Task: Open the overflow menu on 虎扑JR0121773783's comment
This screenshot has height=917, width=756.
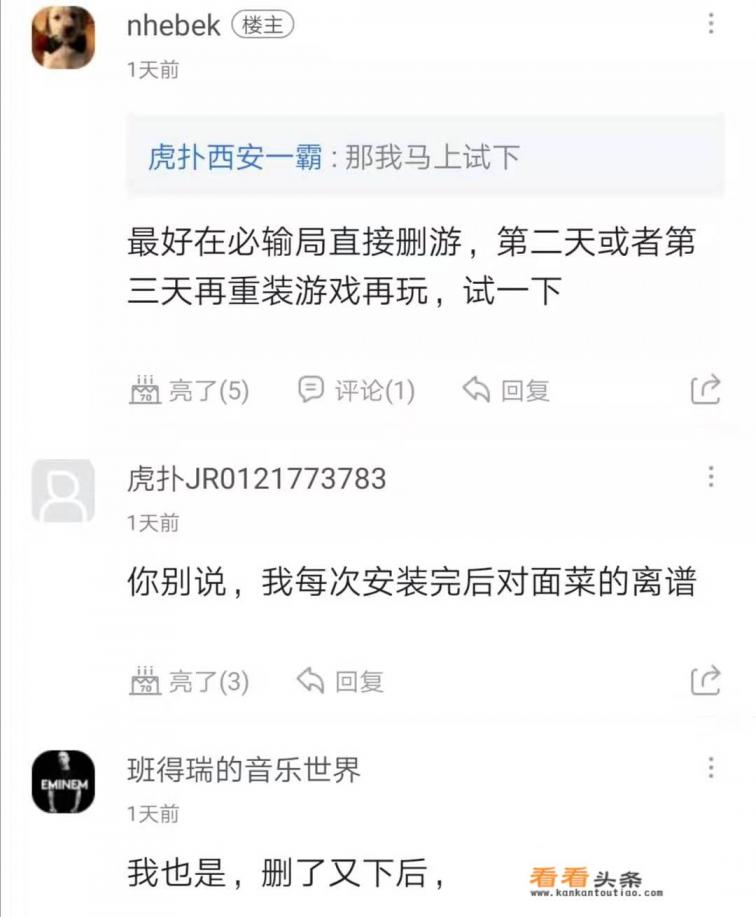Action: click(711, 477)
